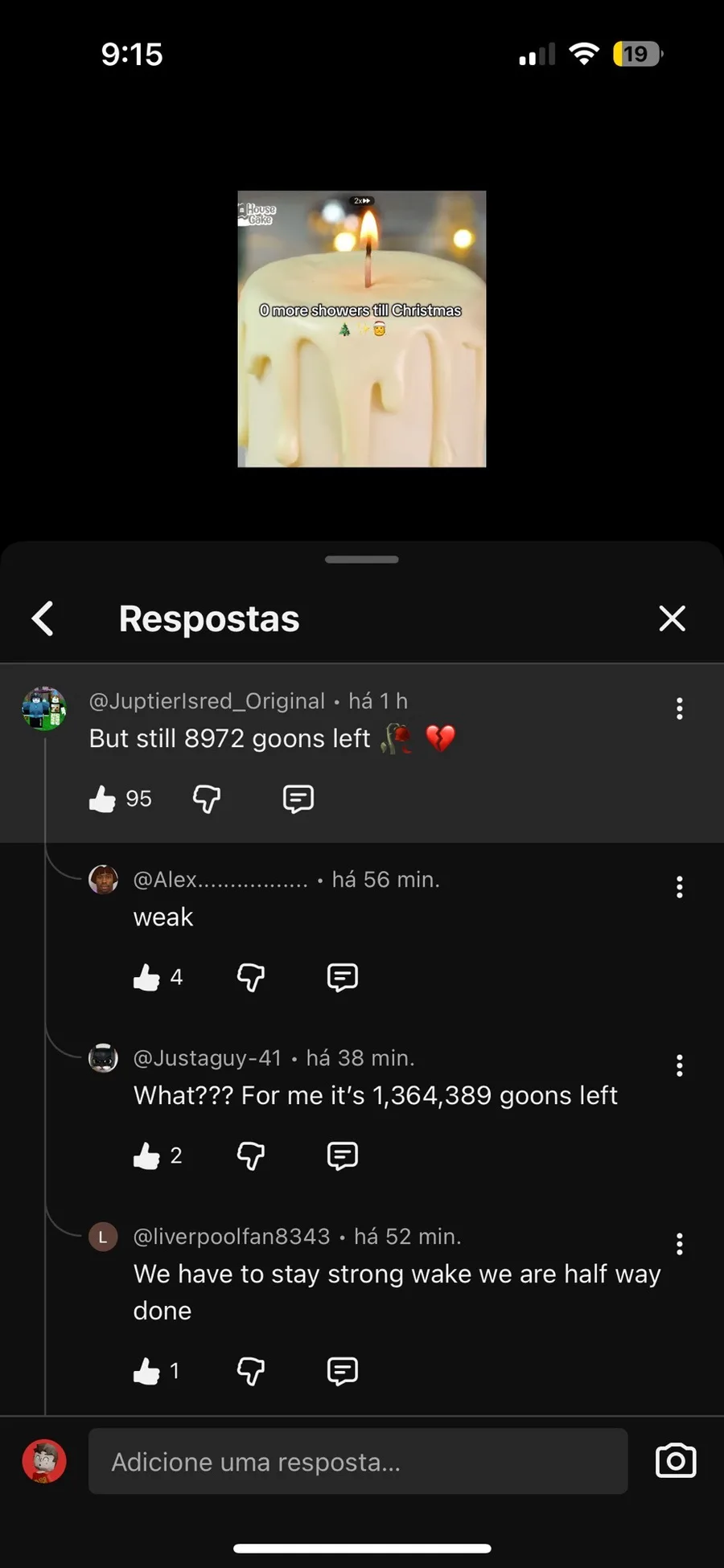This screenshot has height=1568, width=724.
Task: Reply to @JuptierIsred_Original's comment
Action: 298,798
